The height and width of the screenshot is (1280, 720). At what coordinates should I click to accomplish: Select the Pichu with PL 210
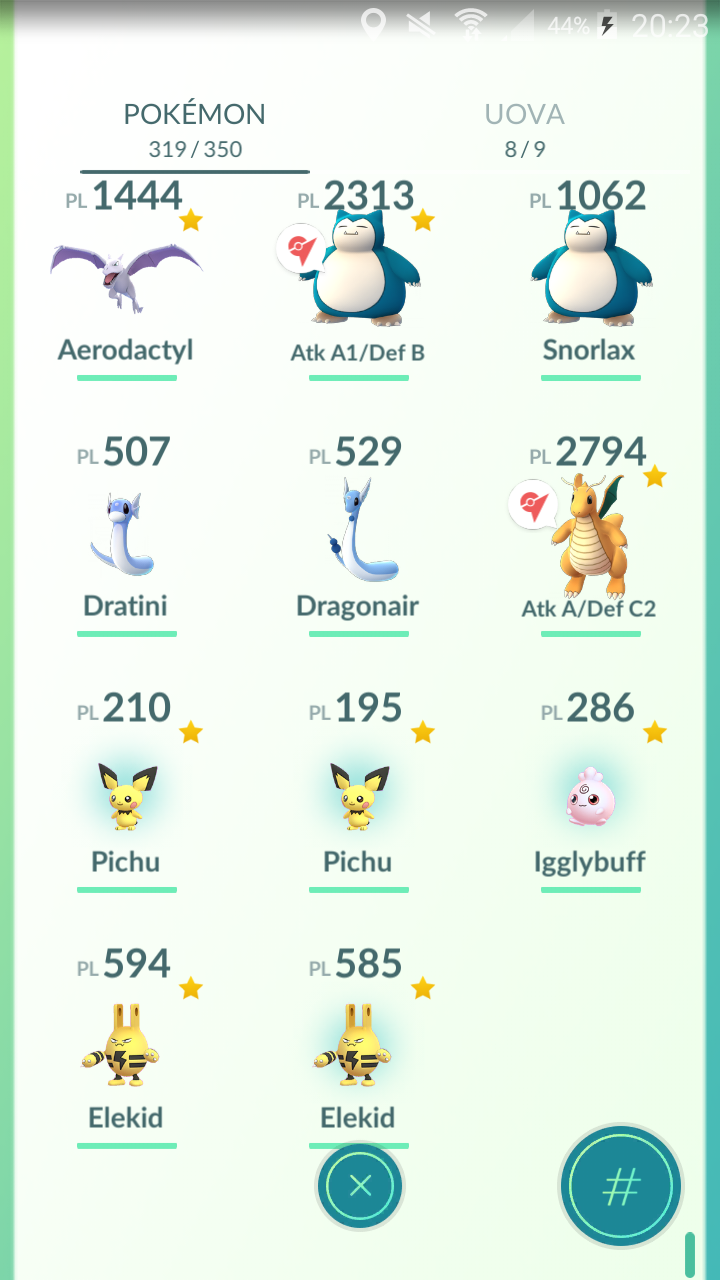(126, 791)
